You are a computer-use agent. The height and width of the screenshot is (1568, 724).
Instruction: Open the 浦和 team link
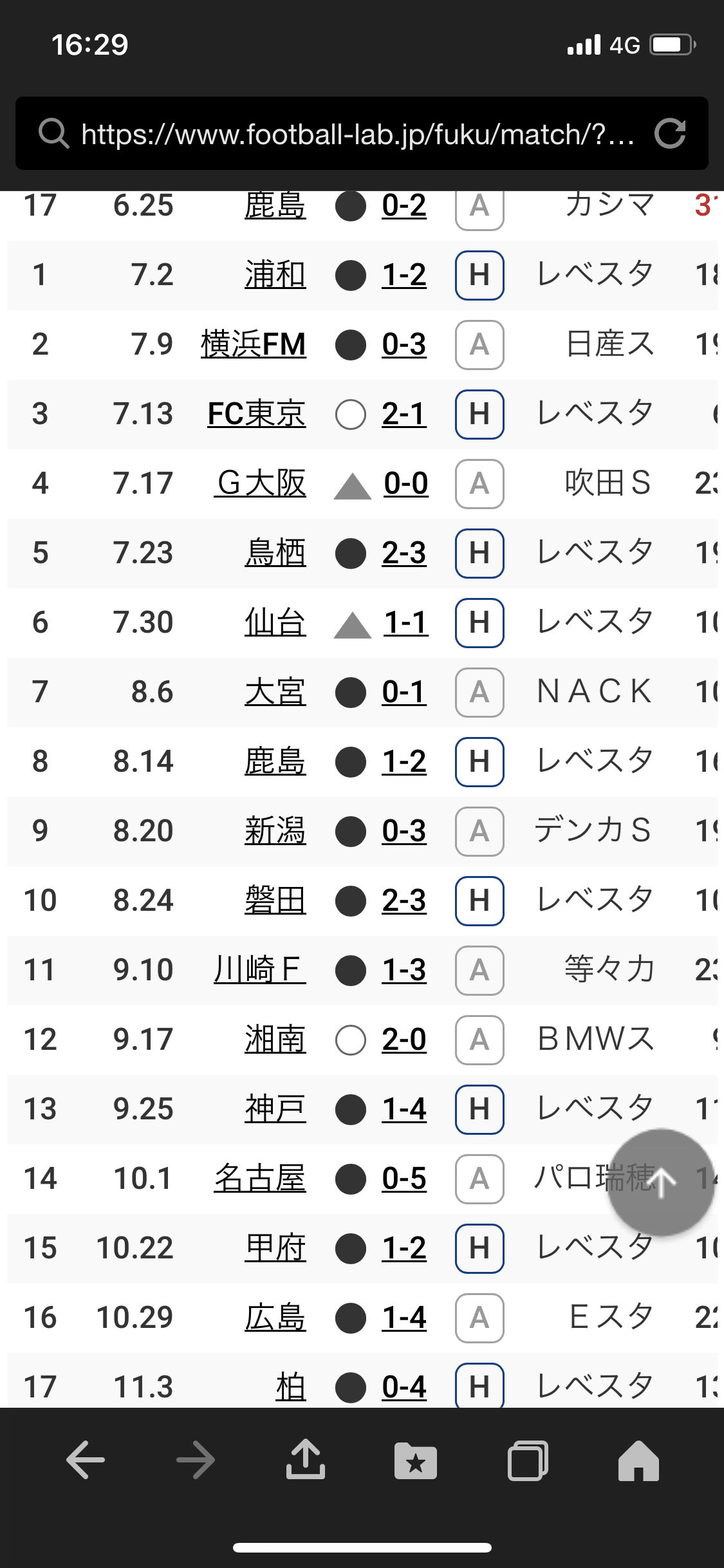tap(275, 275)
